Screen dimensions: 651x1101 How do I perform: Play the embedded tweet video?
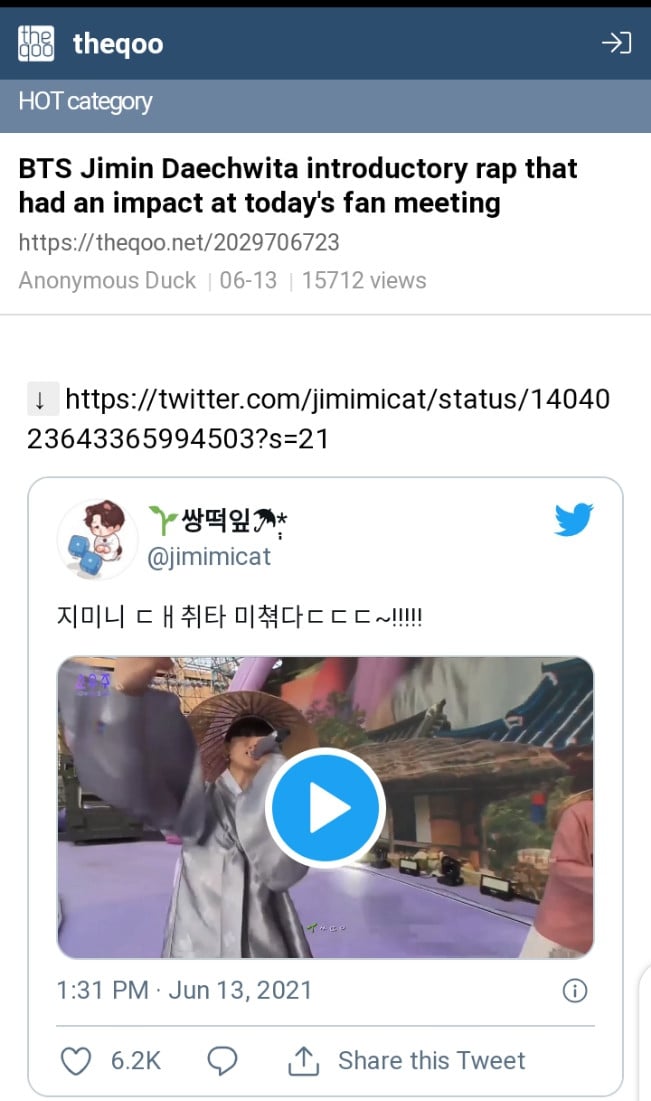coord(325,808)
